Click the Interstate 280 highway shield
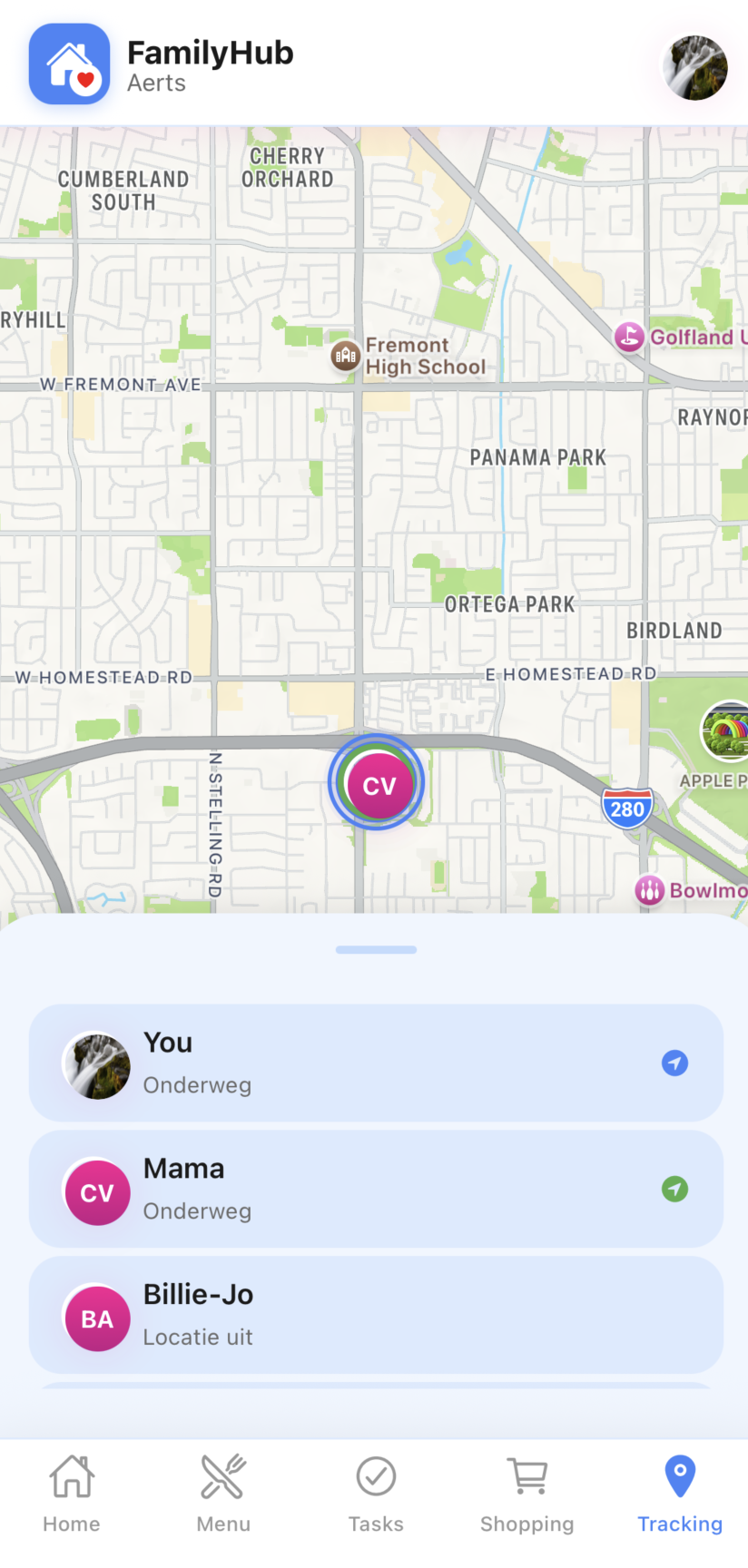This screenshot has height=1568, width=748. [626, 808]
